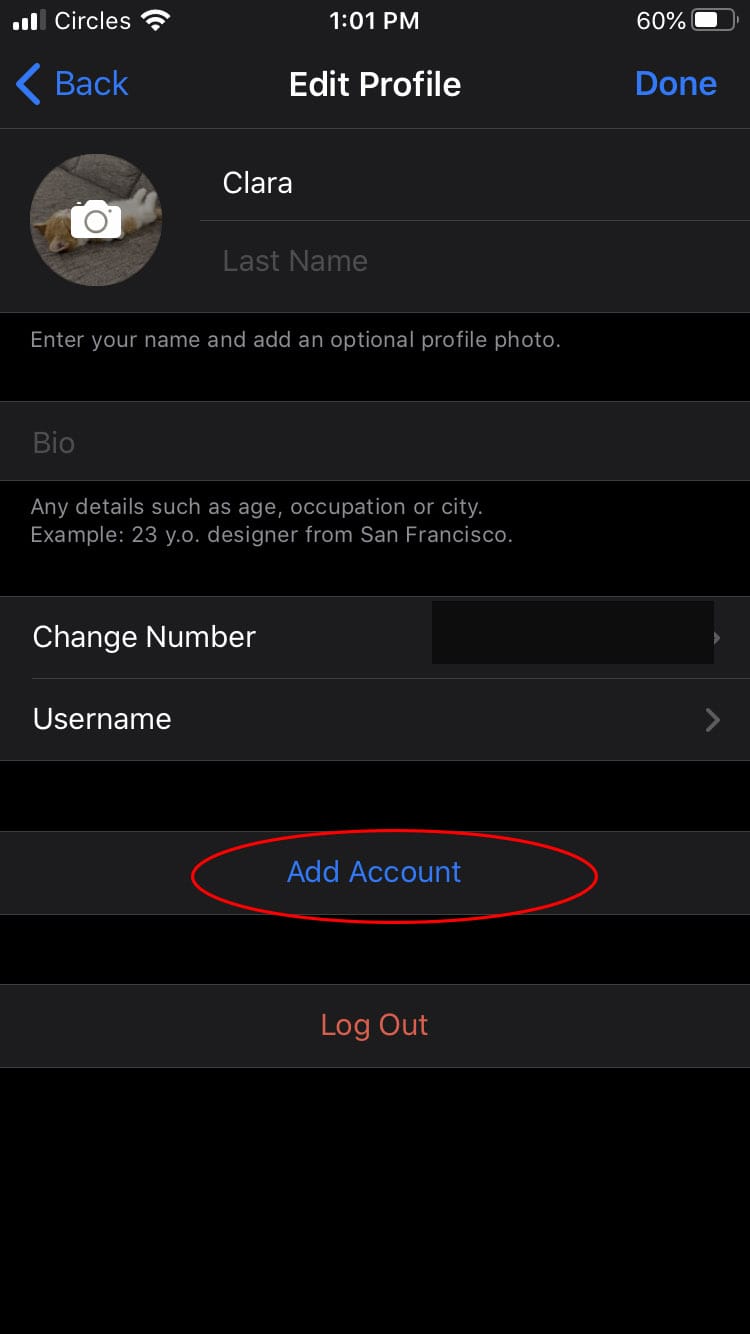Tap Done to save profile changes
This screenshot has width=750, height=1334.
coord(675,84)
